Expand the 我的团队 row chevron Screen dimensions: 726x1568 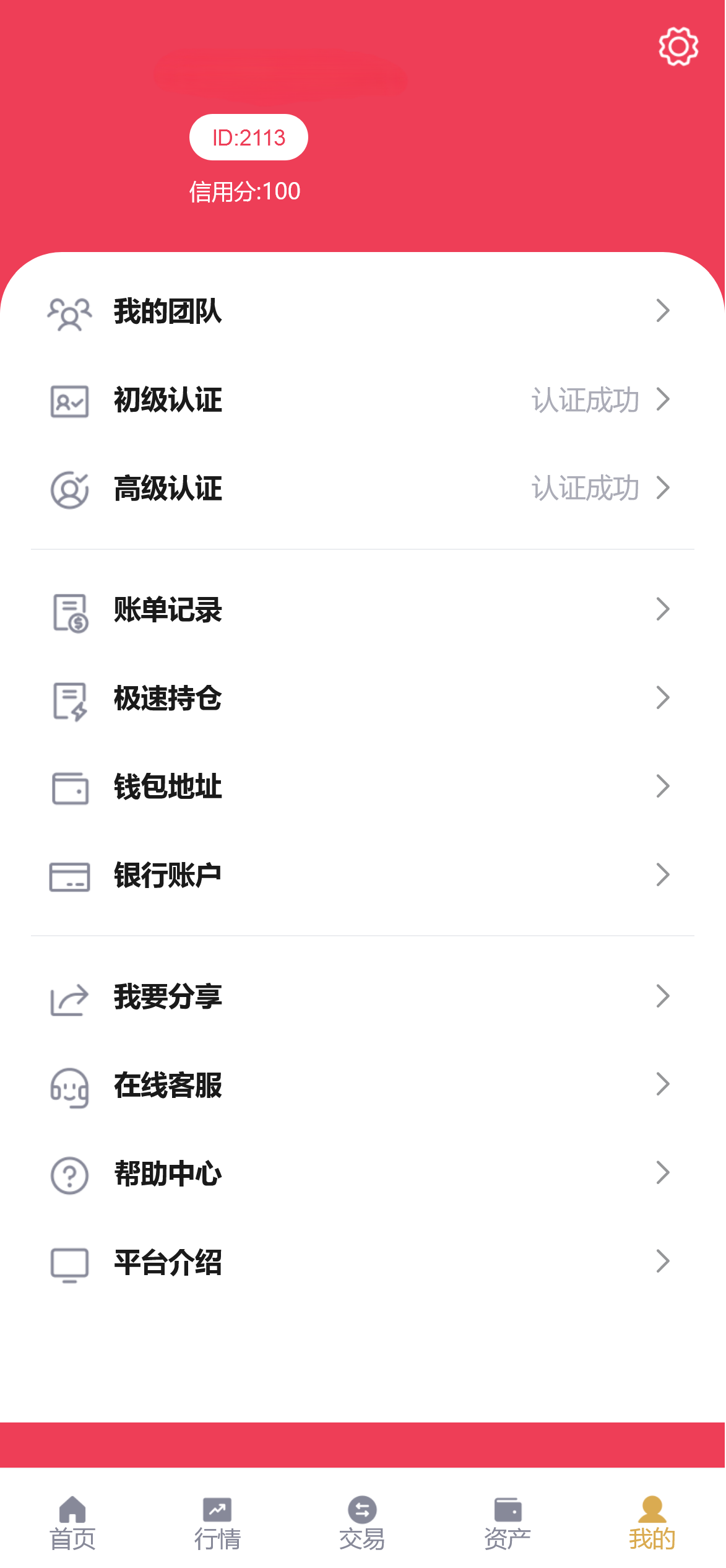click(663, 312)
